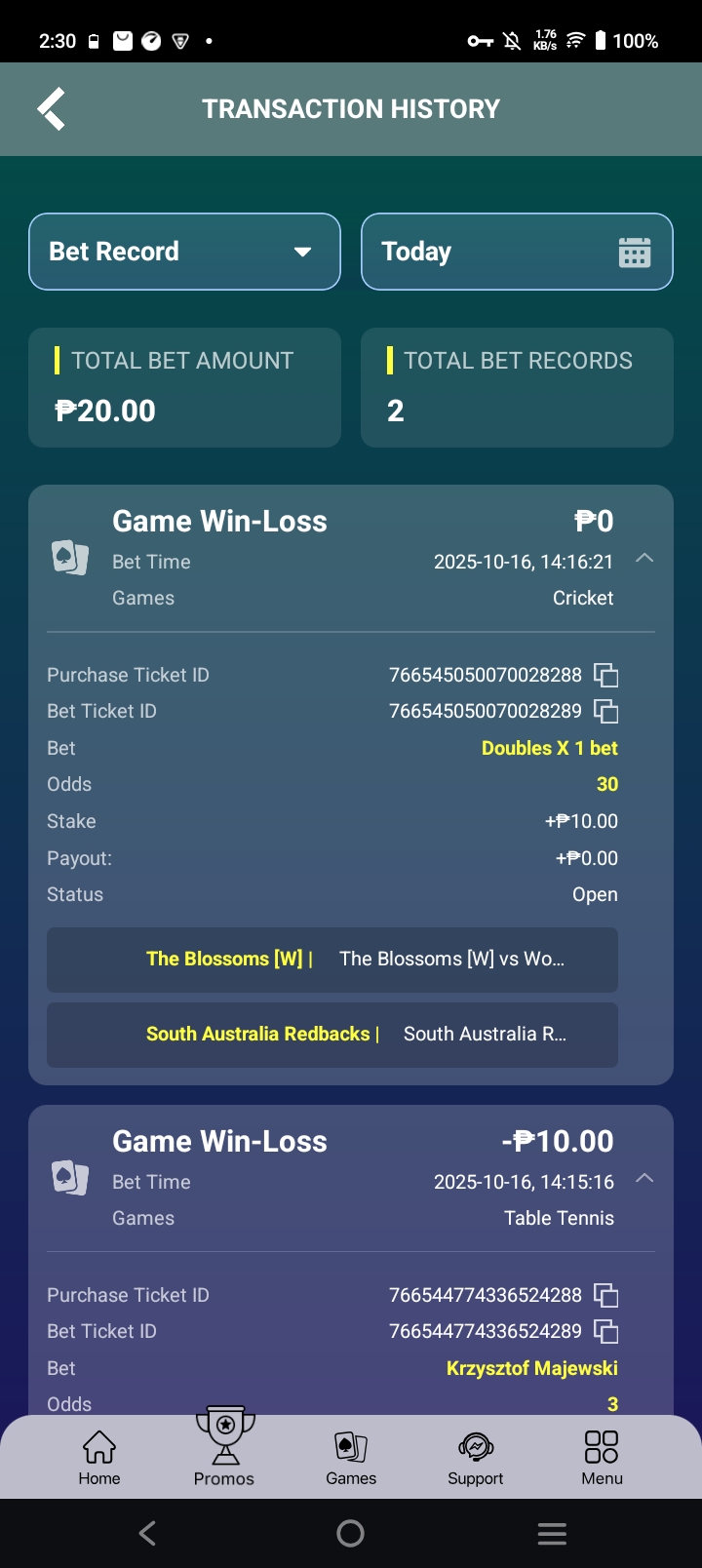Open the Today date picker
Screen dimensions: 702x1568
(x=517, y=252)
